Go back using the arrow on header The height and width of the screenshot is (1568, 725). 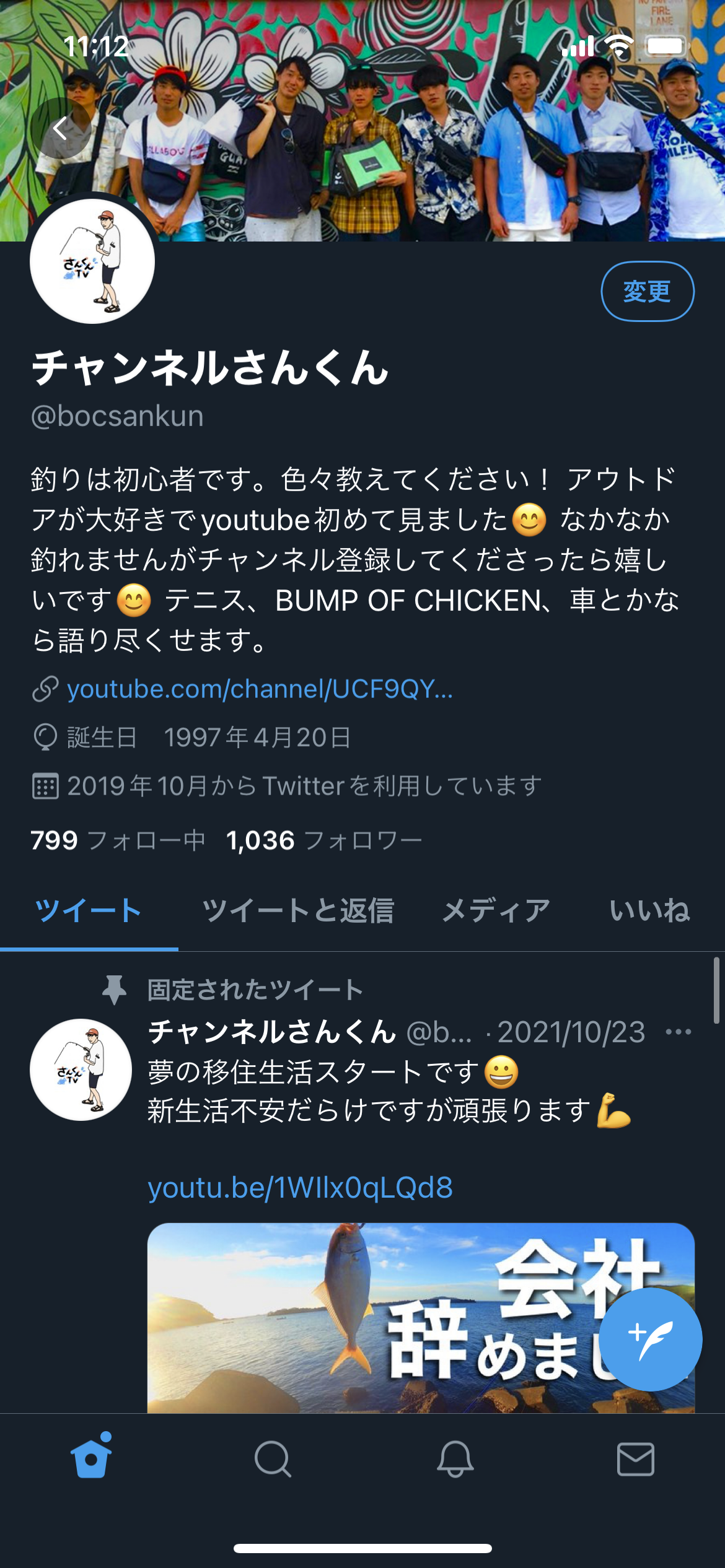(x=60, y=129)
